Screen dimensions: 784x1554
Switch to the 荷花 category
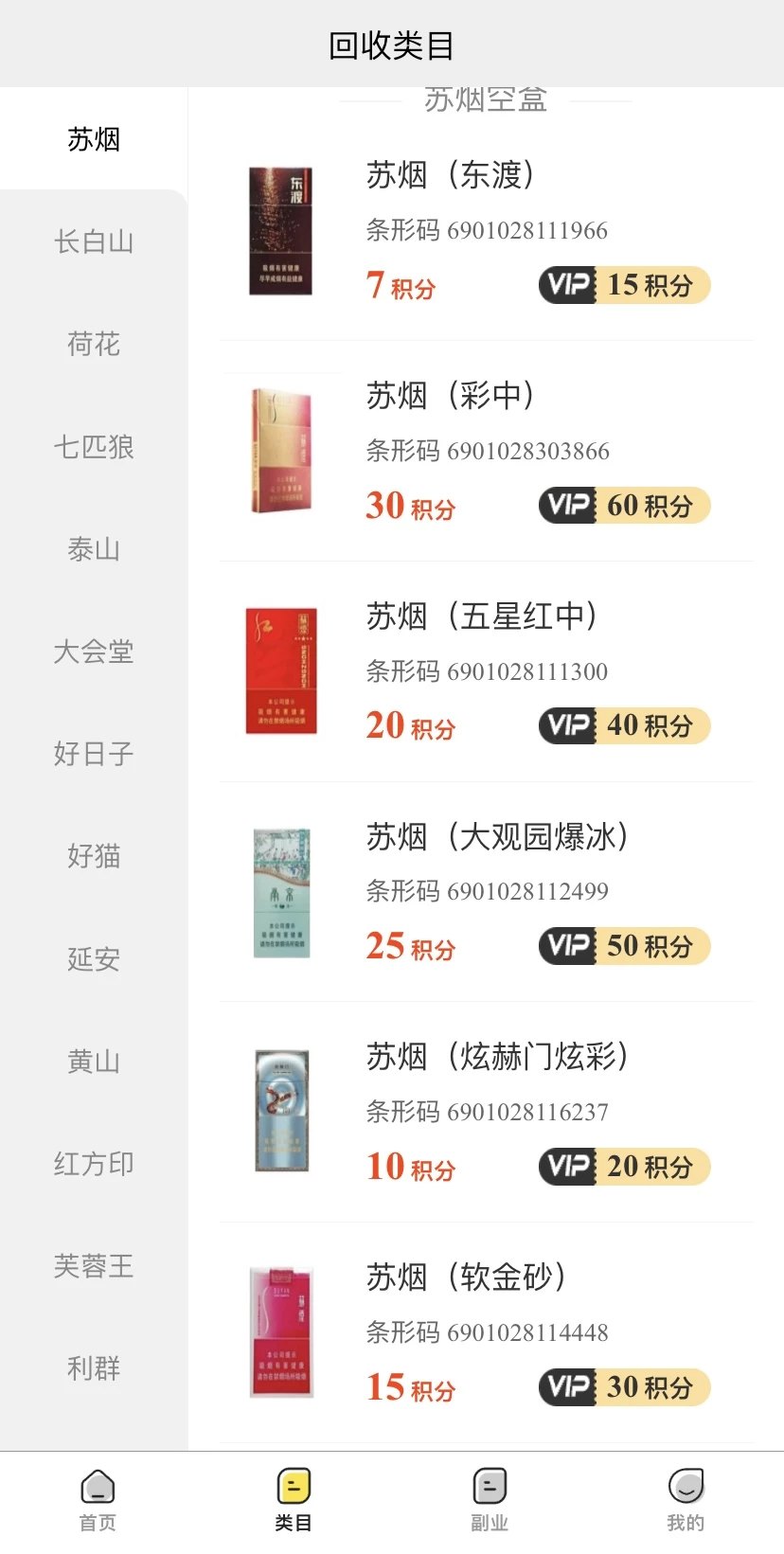point(94,344)
